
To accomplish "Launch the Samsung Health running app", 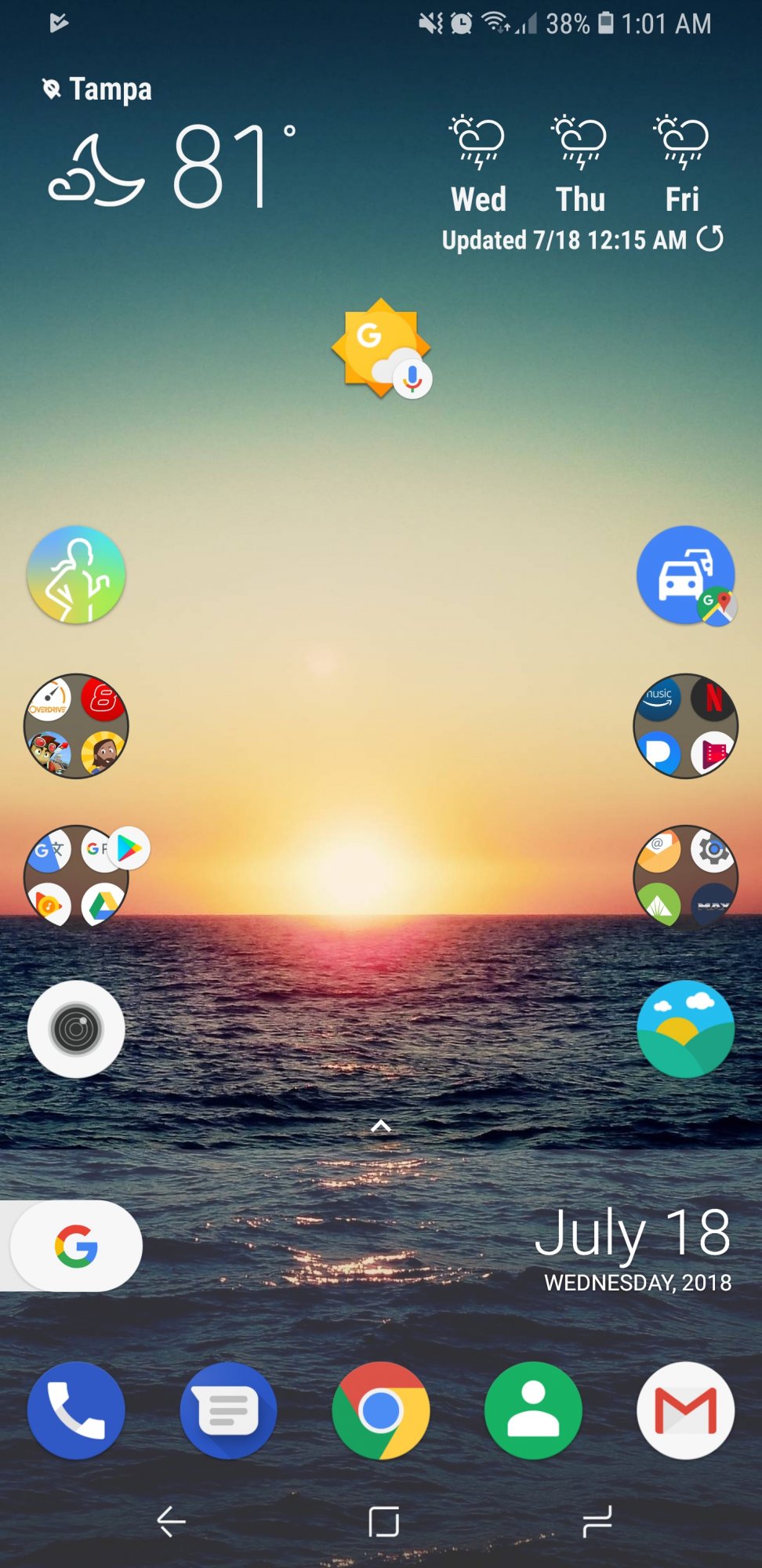I will [x=76, y=575].
